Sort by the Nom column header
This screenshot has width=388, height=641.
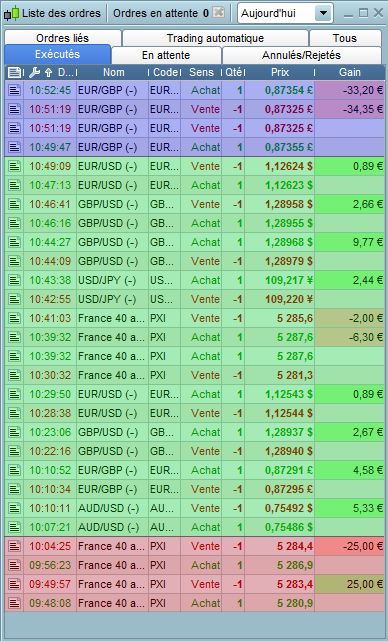[113, 72]
